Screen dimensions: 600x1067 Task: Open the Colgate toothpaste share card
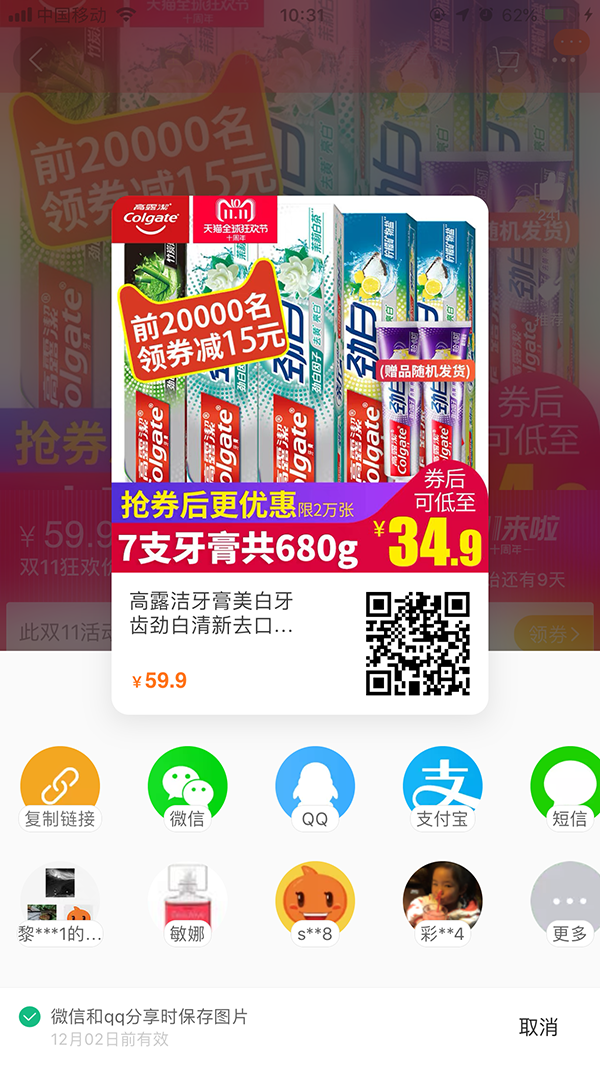click(x=300, y=455)
